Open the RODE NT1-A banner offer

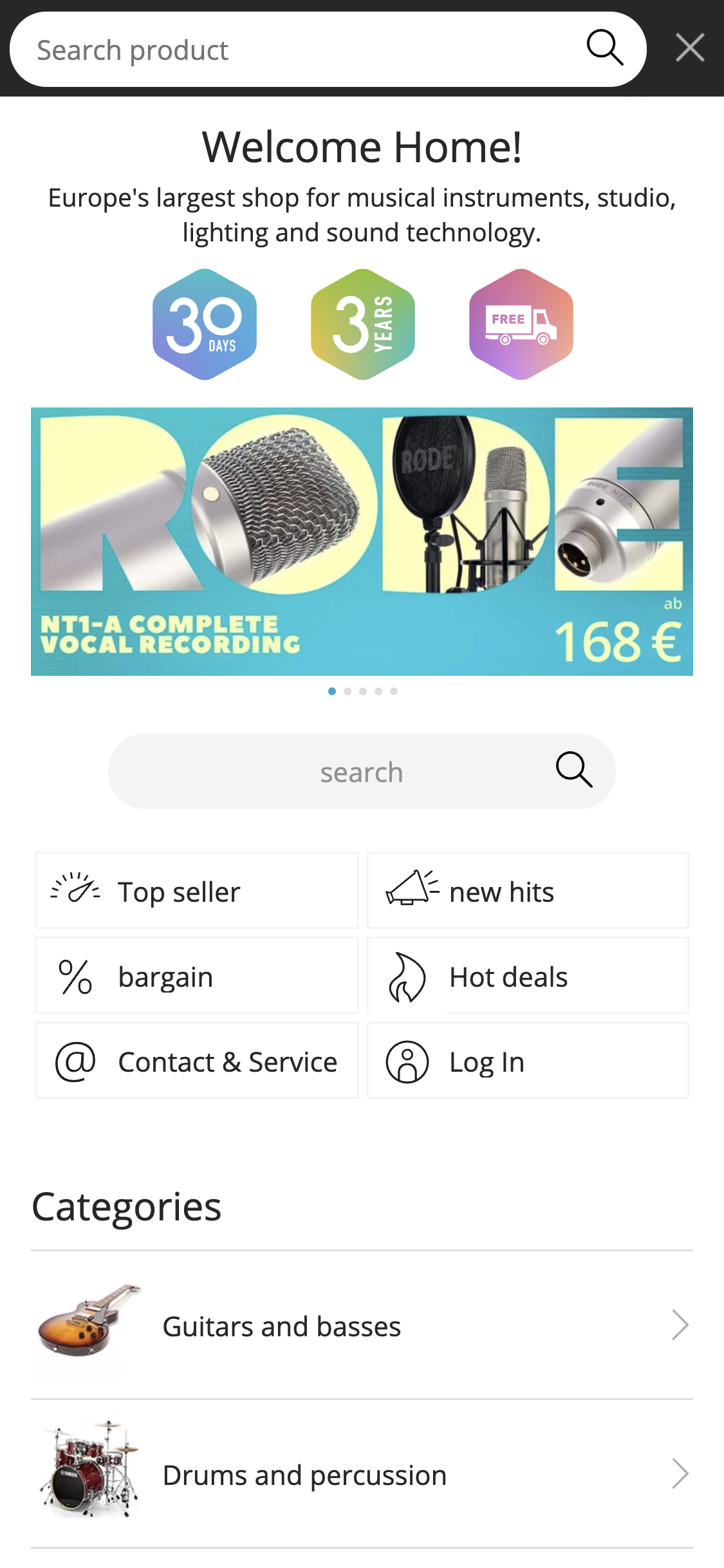pos(362,541)
